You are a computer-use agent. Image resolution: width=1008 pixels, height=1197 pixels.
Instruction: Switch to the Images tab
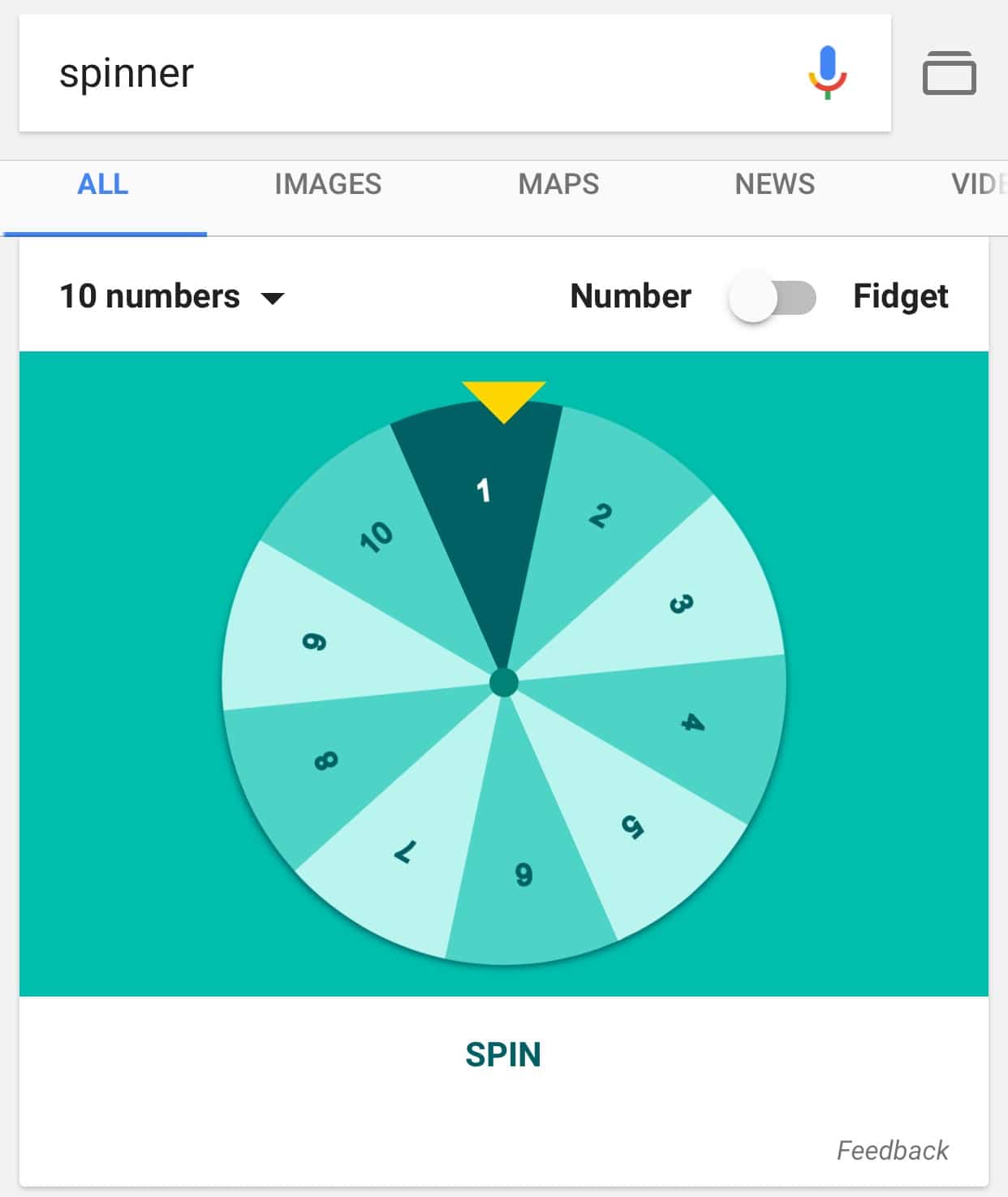click(x=328, y=184)
